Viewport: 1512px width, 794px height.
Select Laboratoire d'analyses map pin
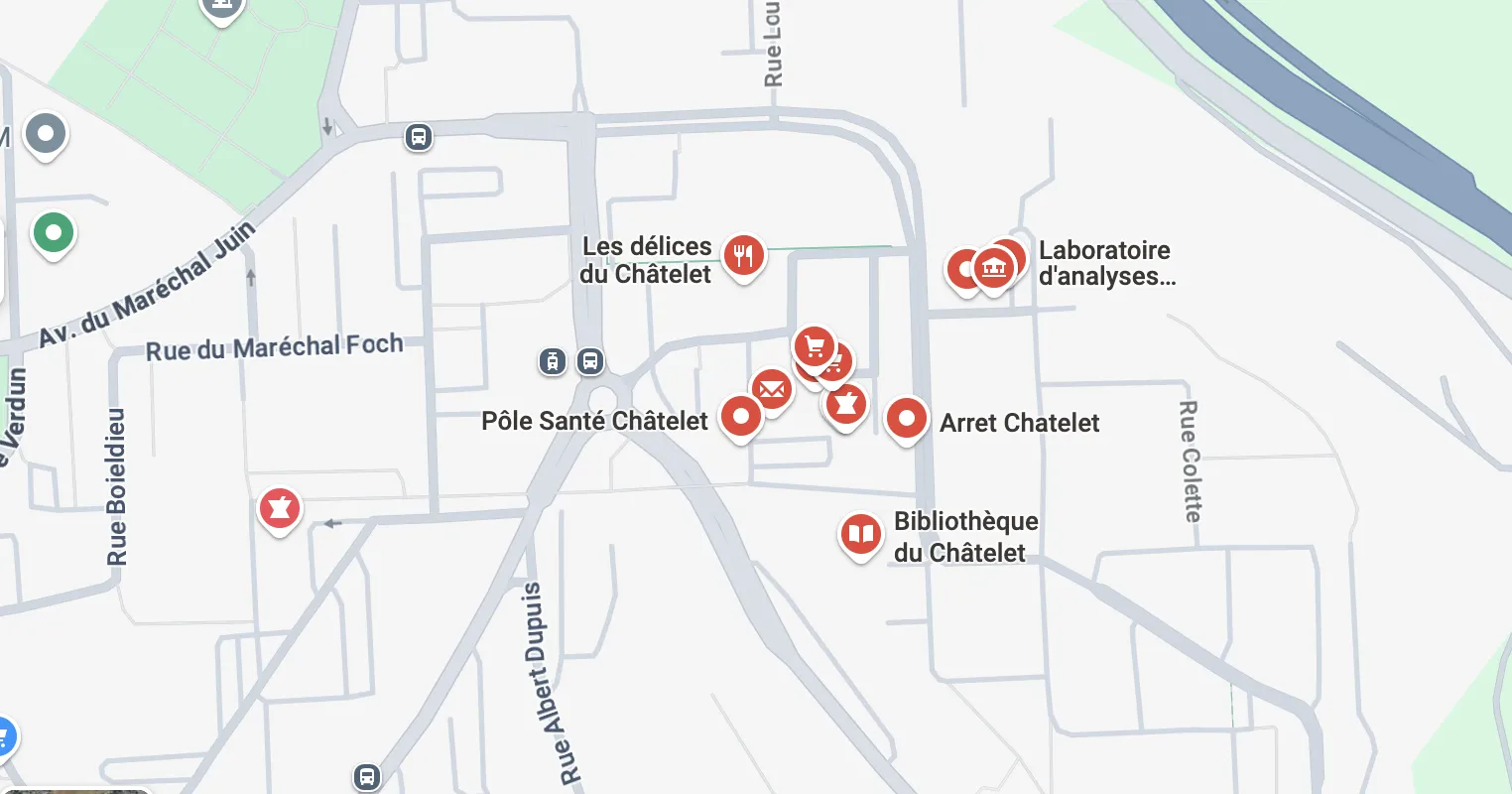point(994,267)
